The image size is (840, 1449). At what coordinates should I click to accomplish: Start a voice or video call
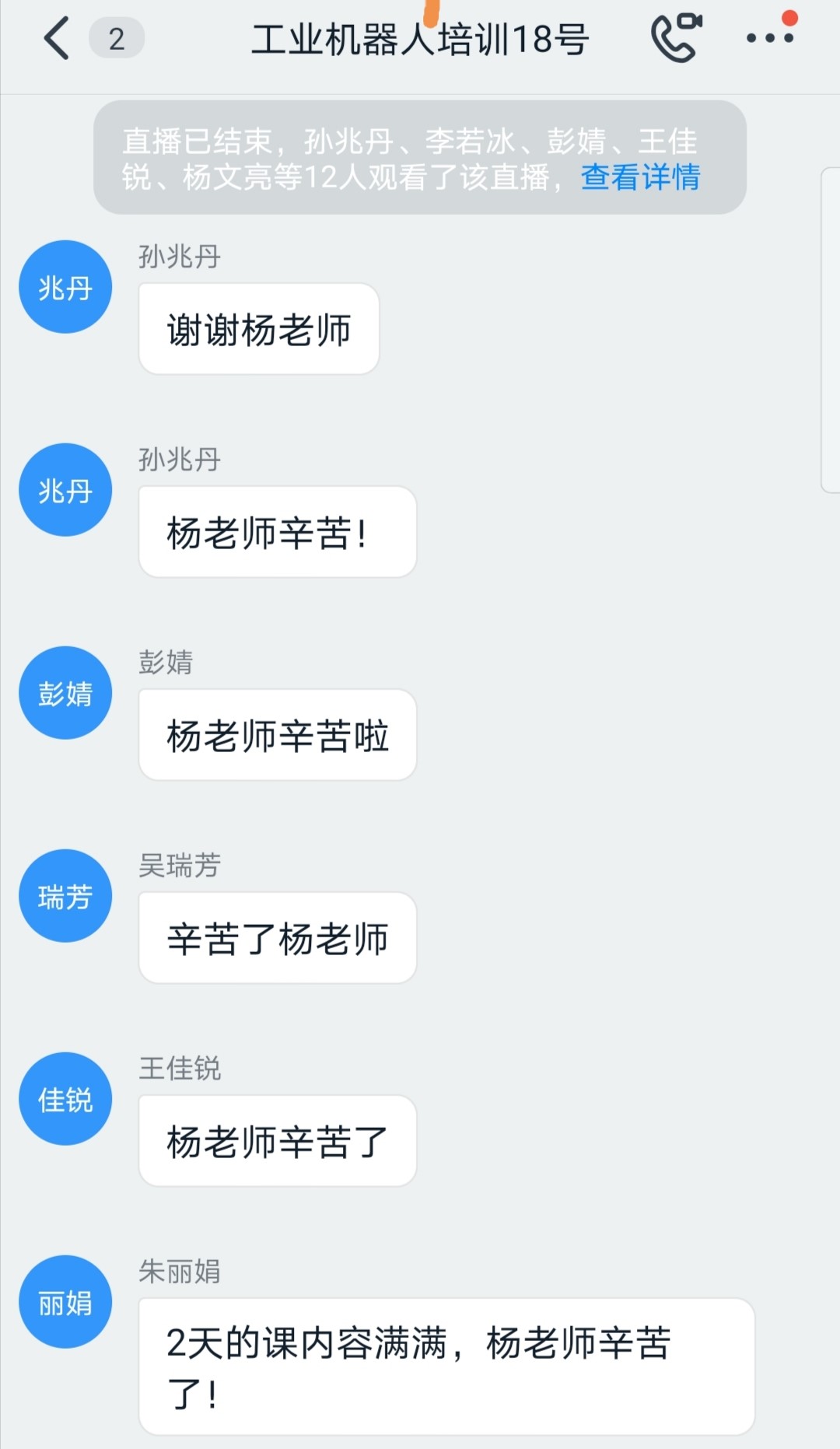pyautogui.click(x=675, y=38)
